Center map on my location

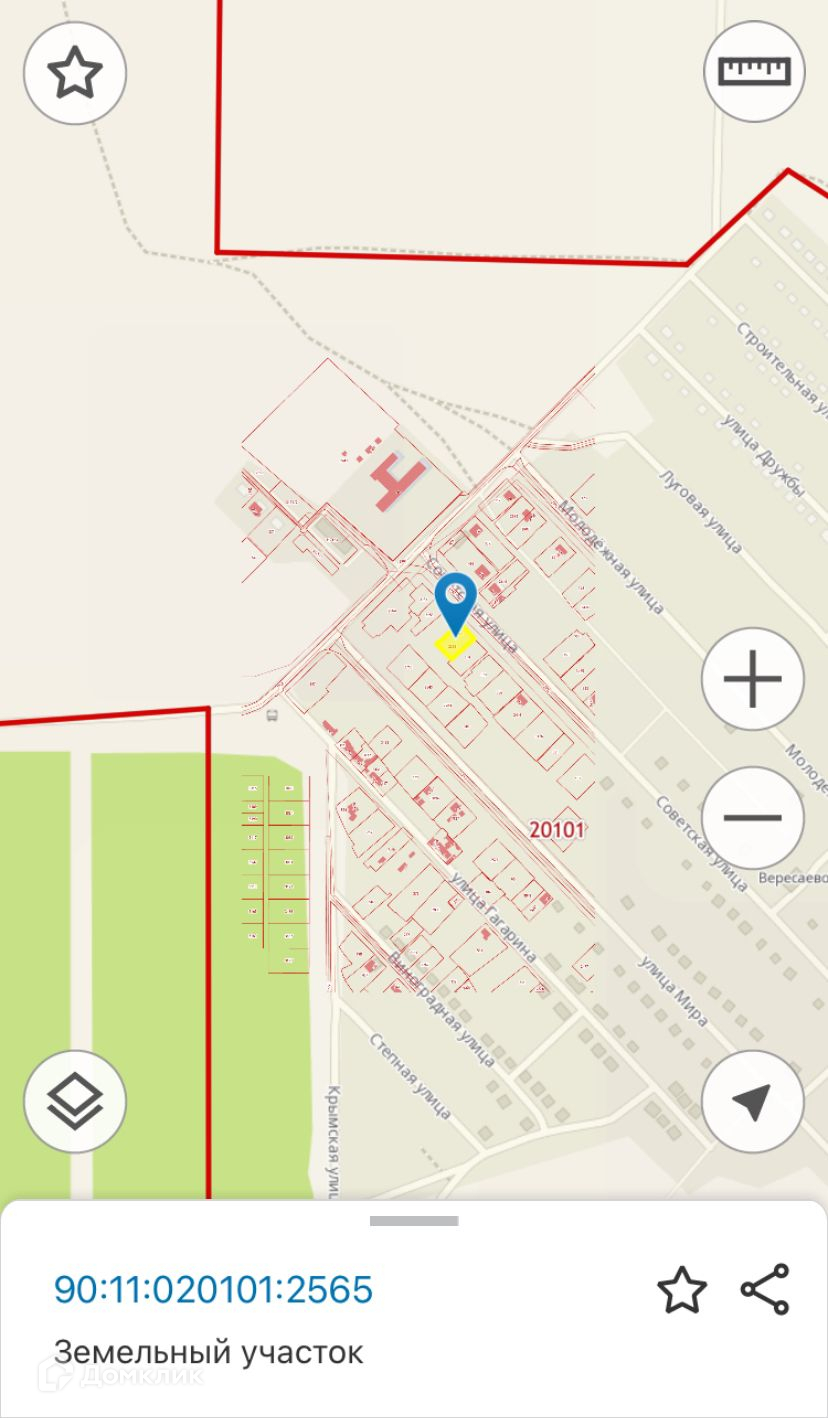[752, 1101]
